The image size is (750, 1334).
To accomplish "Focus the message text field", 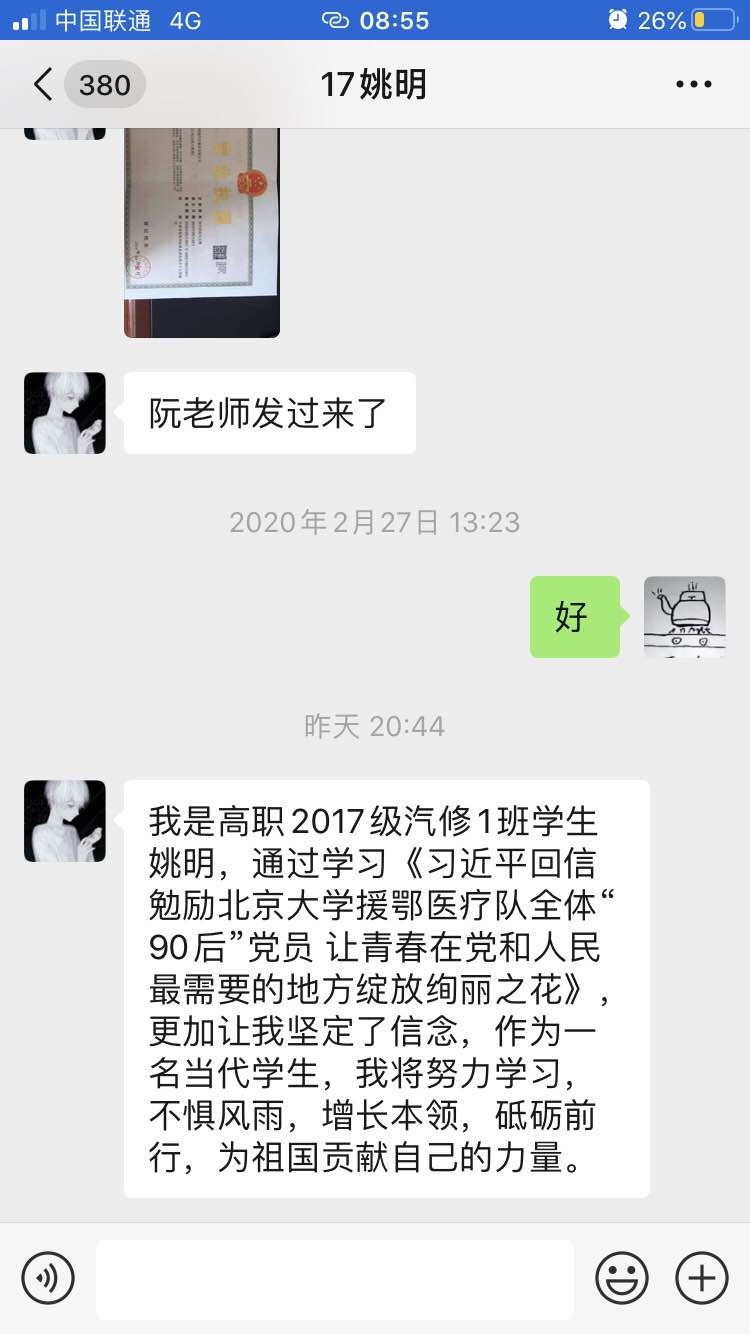I will pyautogui.click(x=335, y=1279).
